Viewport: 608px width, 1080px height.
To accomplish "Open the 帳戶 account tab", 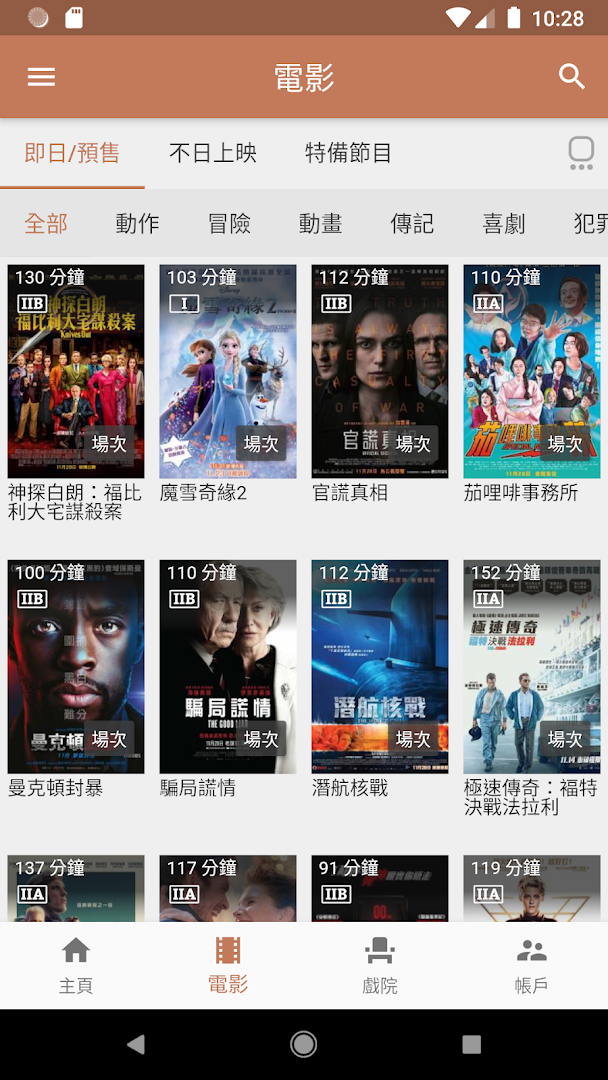I will tap(531, 966).
